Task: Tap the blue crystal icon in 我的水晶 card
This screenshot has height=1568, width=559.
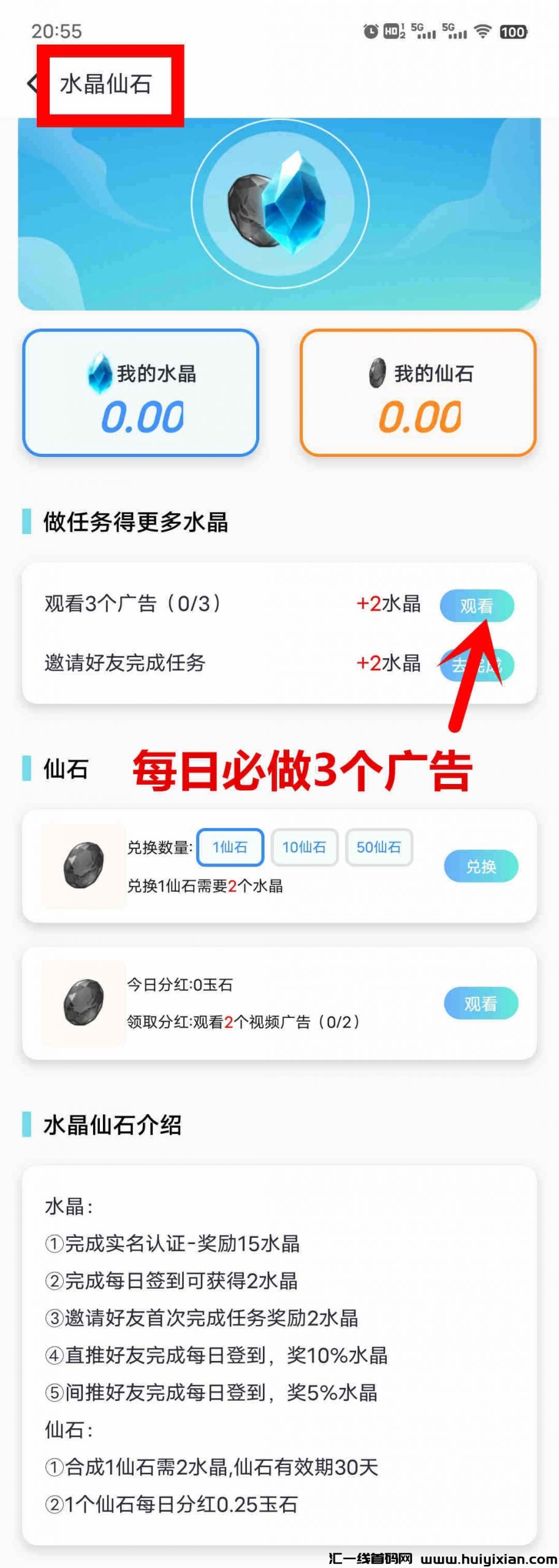Action: (98, 372)
